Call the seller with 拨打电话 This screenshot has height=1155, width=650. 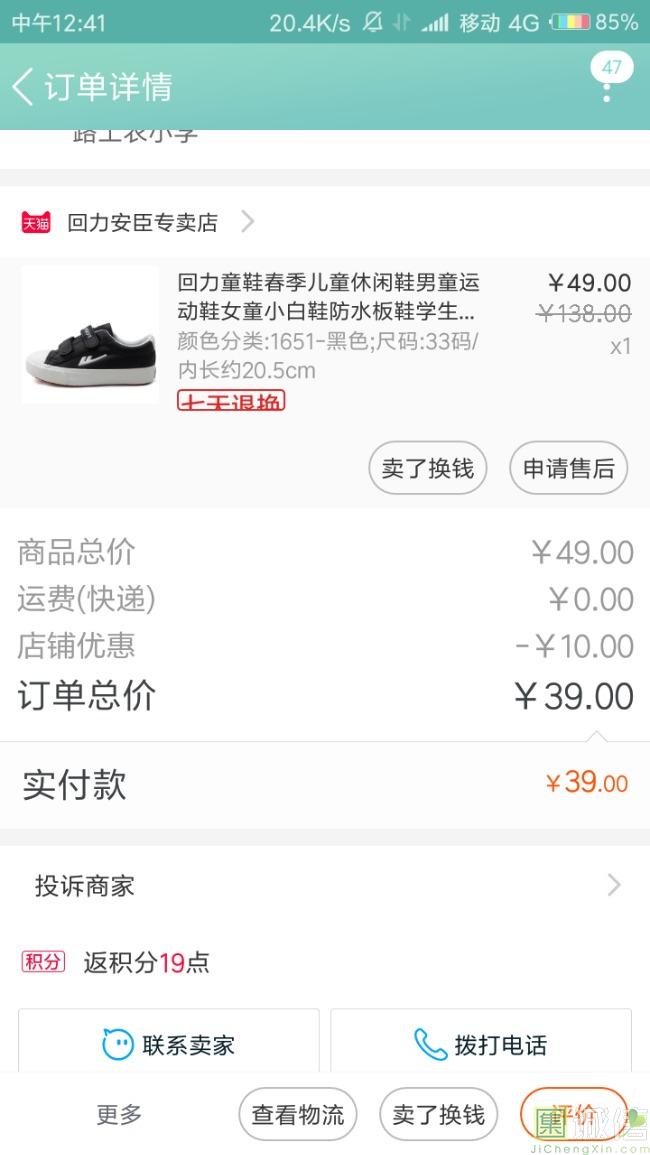[481, 1045]
